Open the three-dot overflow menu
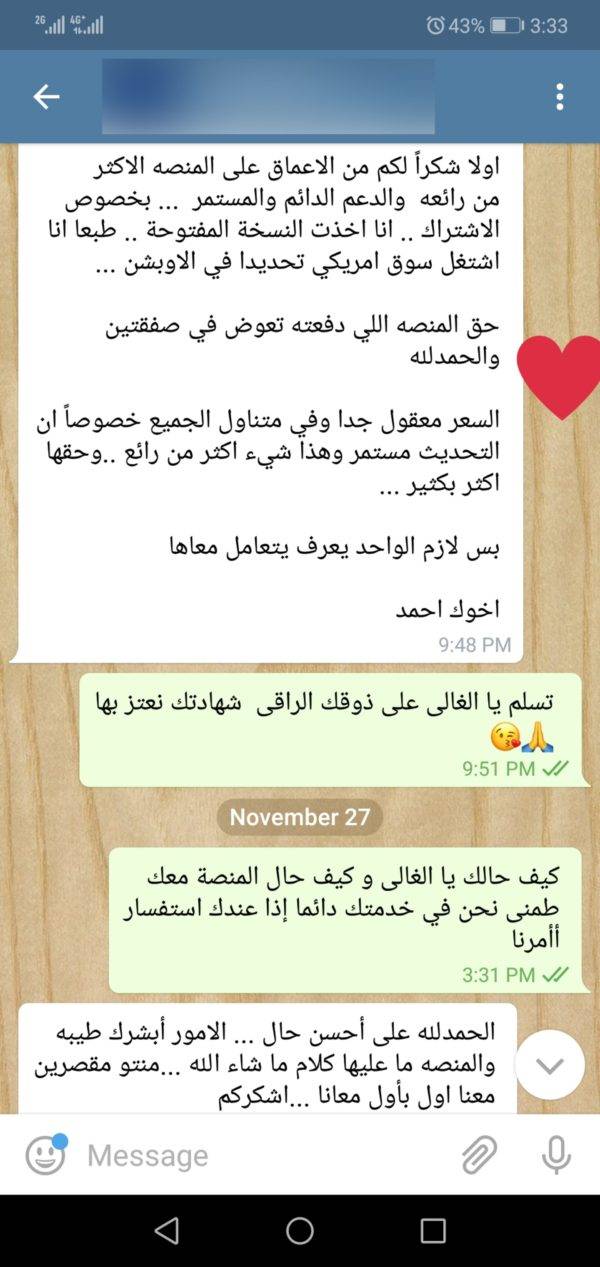The height and width of the screenshot is (1267, 600). coord(559,97)
